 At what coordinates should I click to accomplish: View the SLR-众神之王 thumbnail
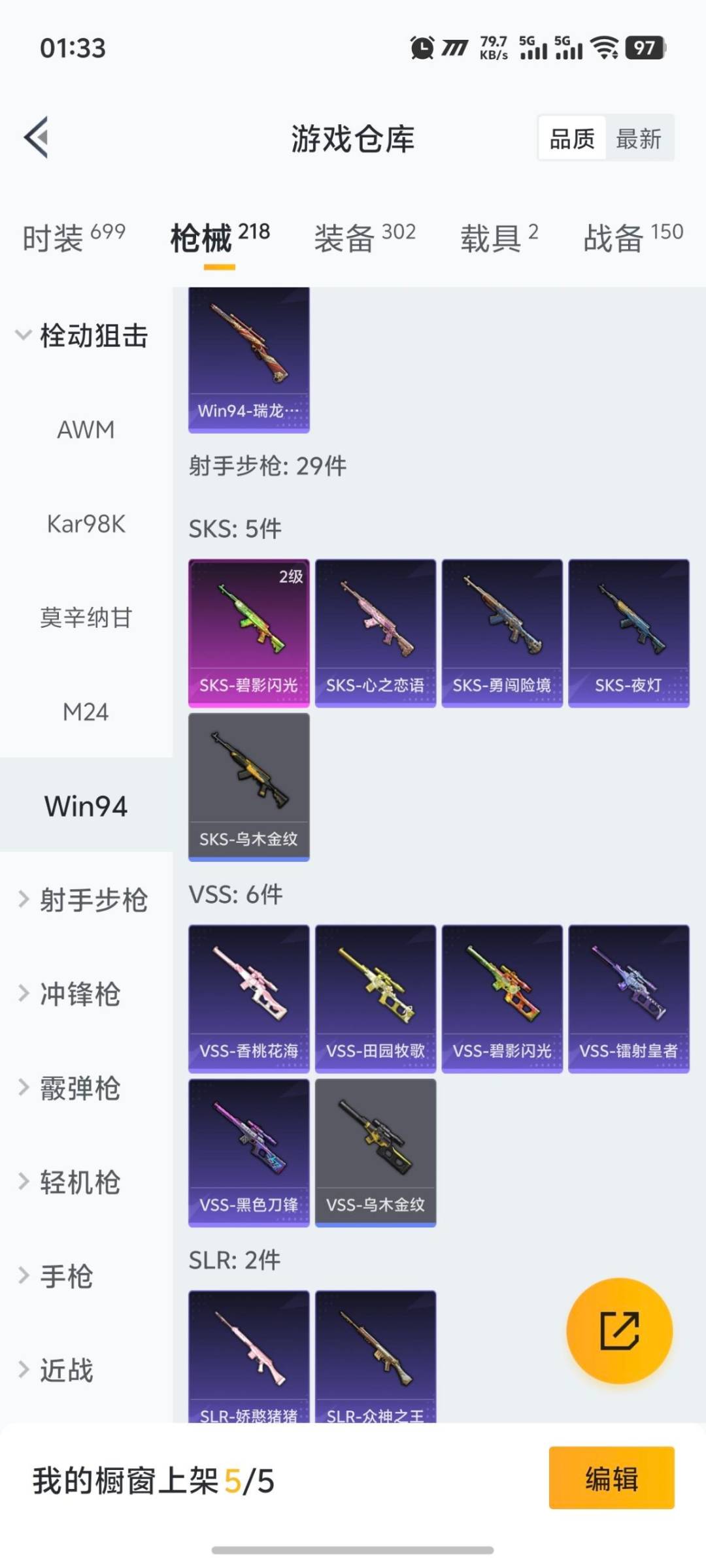(375, 1365)
